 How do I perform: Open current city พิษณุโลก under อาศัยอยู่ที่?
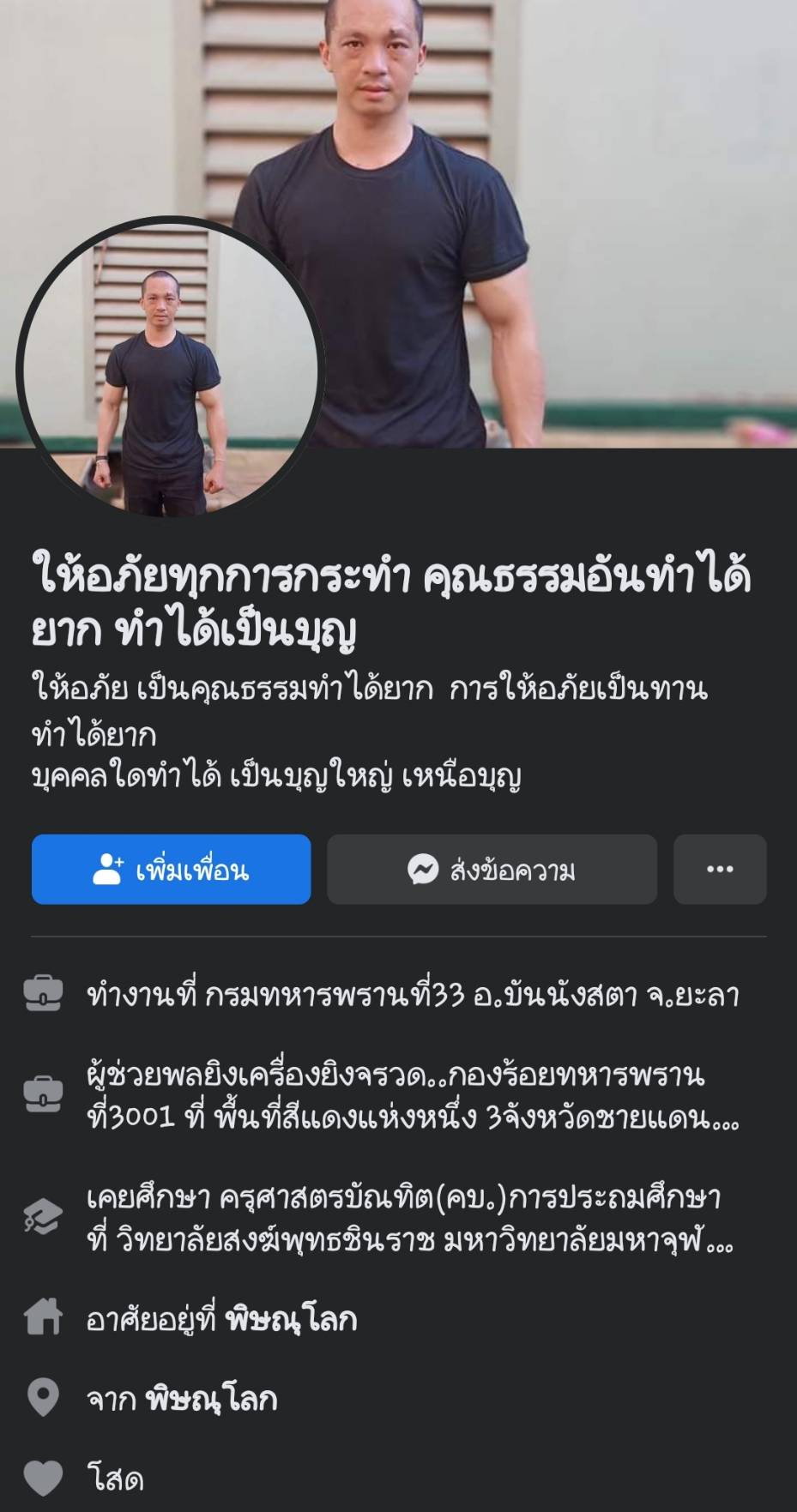coord(290,1319)
